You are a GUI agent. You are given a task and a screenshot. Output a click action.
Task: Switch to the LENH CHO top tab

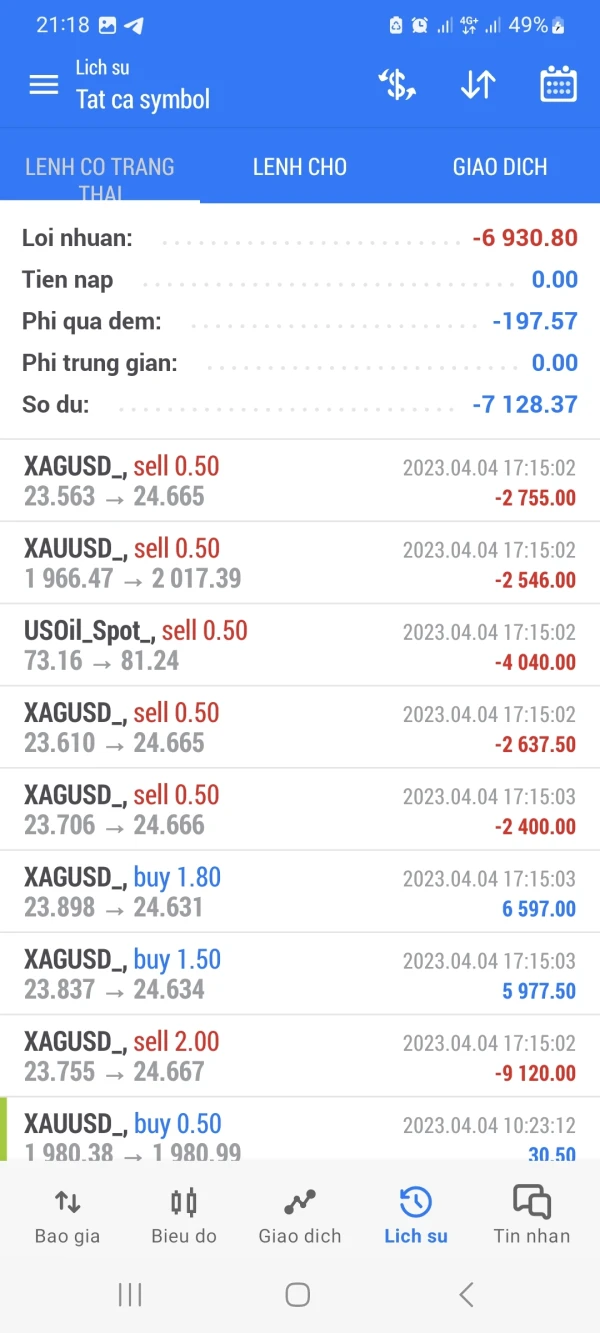point(299,167)
